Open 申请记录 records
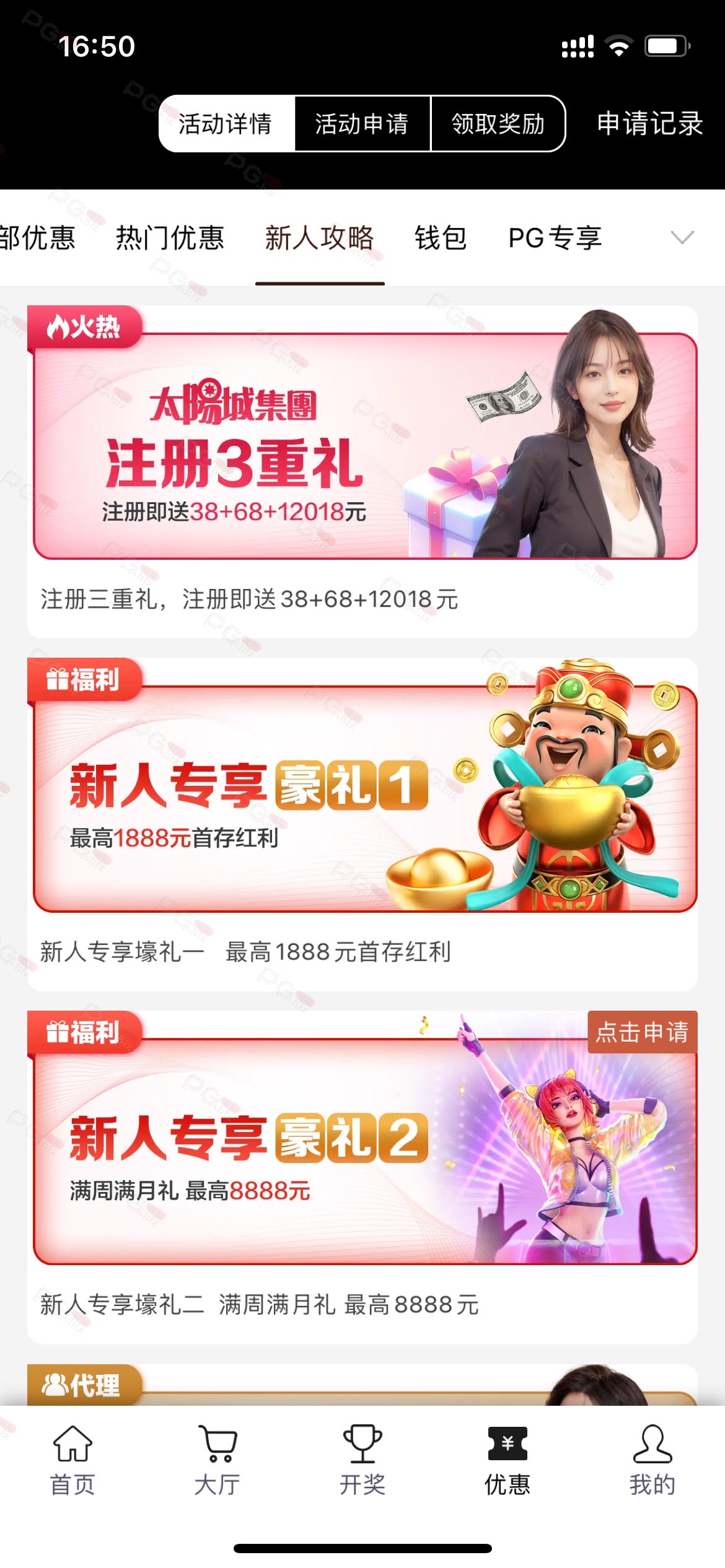The width and height of the screenshot is (725, 1568). coord(649,123)
